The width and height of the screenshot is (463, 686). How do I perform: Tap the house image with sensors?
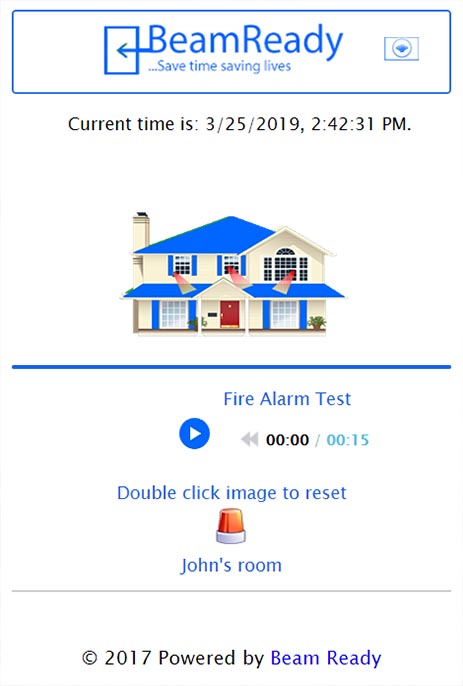[x=232, y=274]
